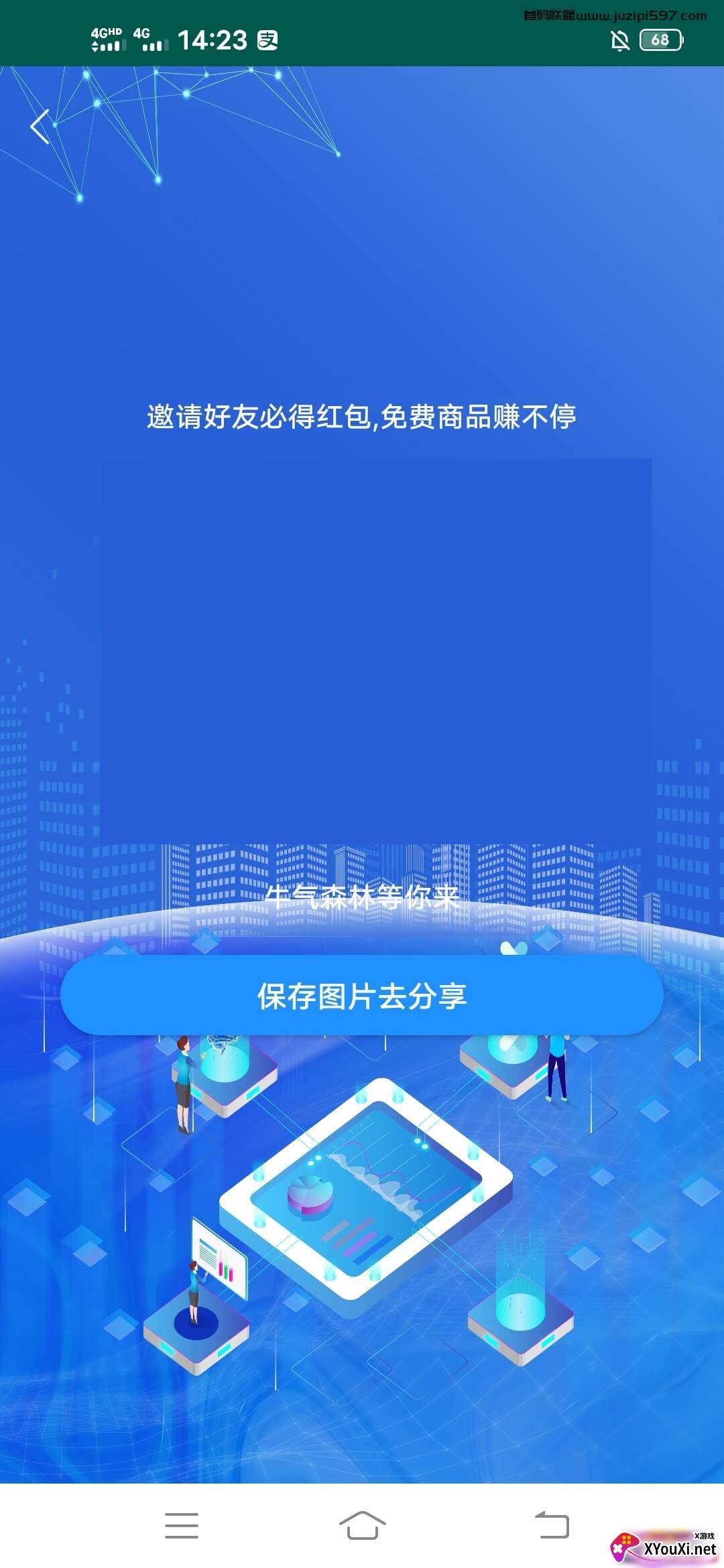Tap the system back button
Viewport: 724px width, 1568px height.
(x=552, y=1525)
